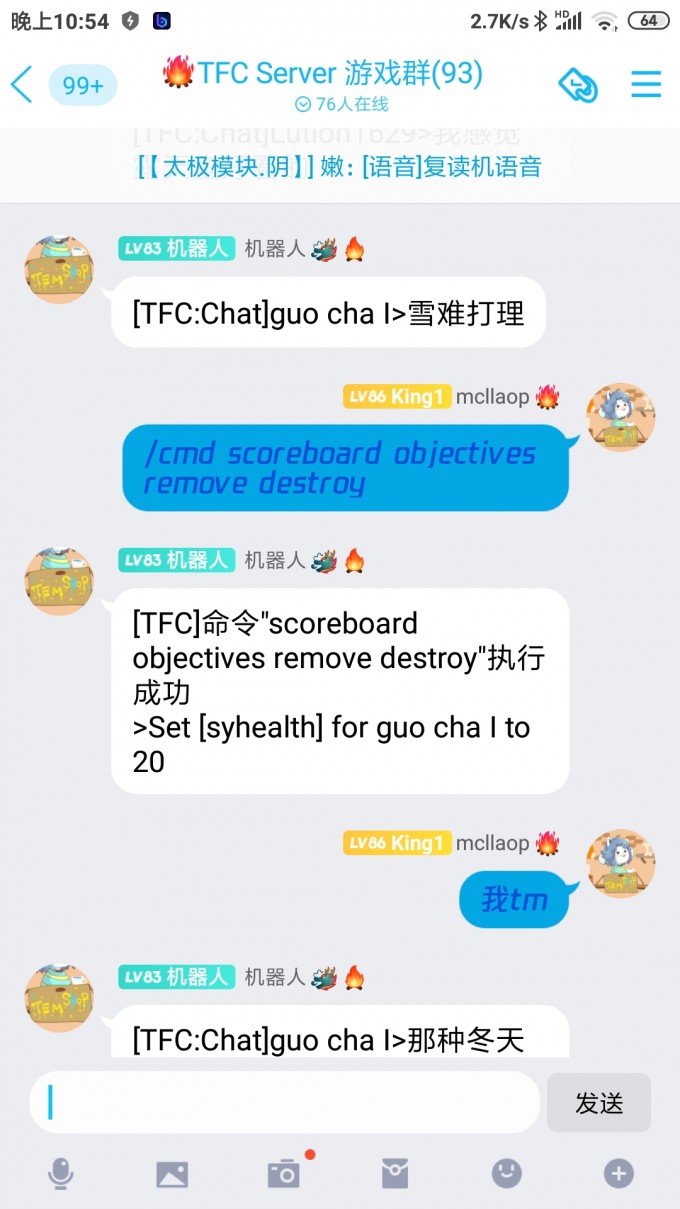The height and width of the screenshot is (1209, 680).
Task: Record a voice message with microphone icon
Action: [x=61, y=1173]
